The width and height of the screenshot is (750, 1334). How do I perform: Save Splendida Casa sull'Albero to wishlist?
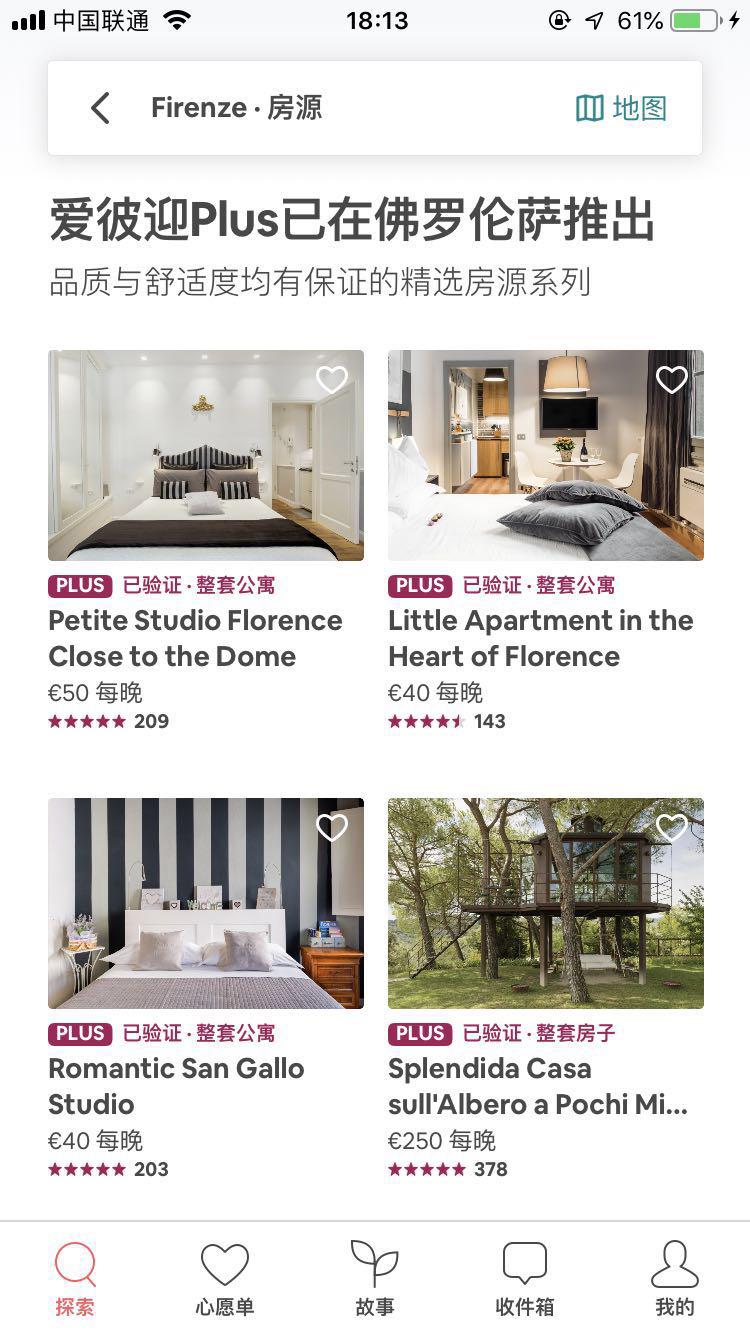point(671,828)
